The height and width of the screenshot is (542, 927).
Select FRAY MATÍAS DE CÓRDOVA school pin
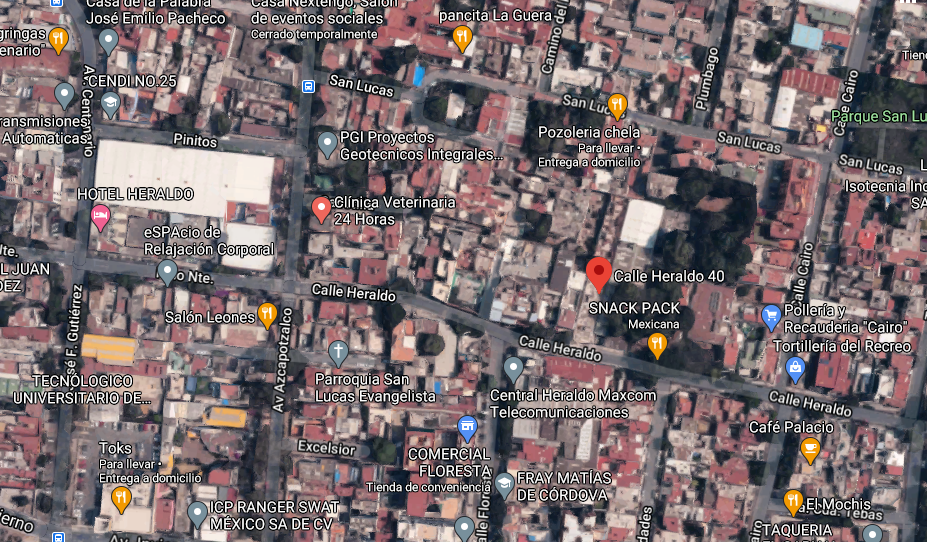click(x=504, y=486)
